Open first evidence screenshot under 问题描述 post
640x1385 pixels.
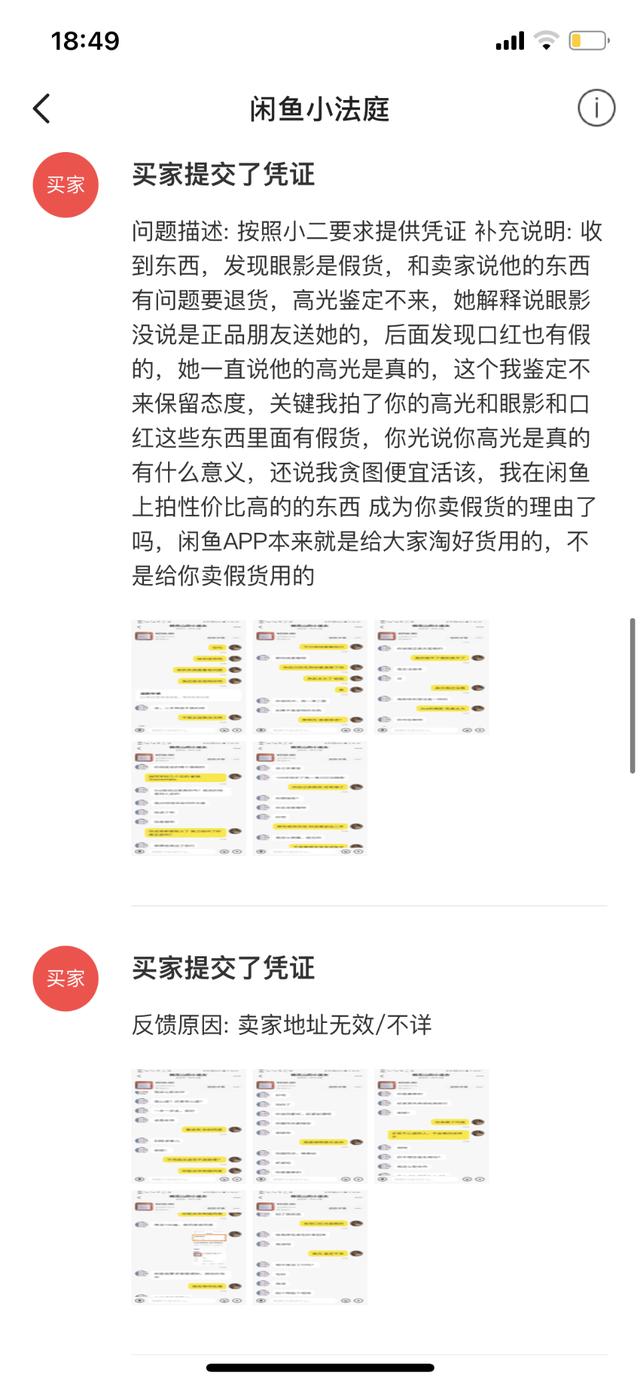point(188,676)
